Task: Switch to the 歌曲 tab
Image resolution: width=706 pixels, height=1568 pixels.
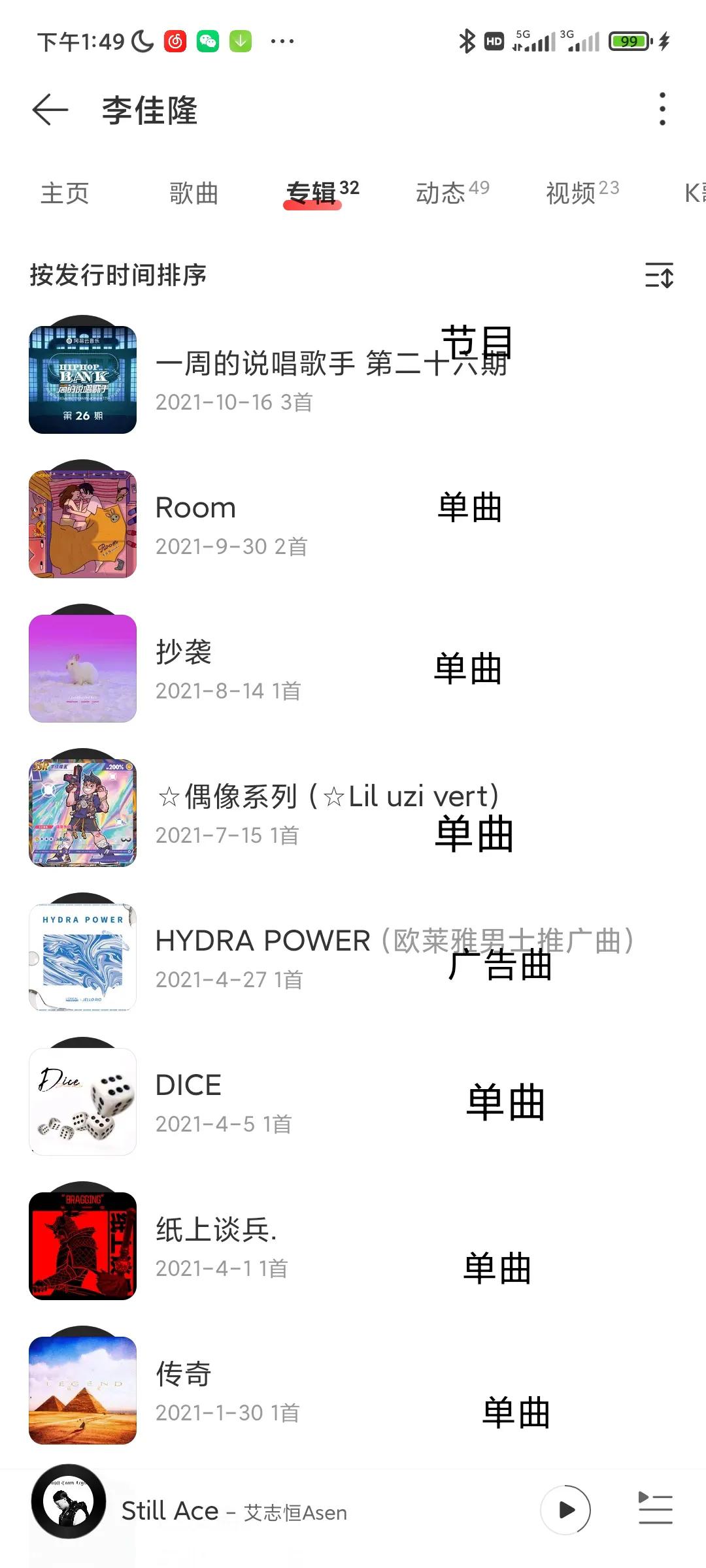Action: point(193,193)
